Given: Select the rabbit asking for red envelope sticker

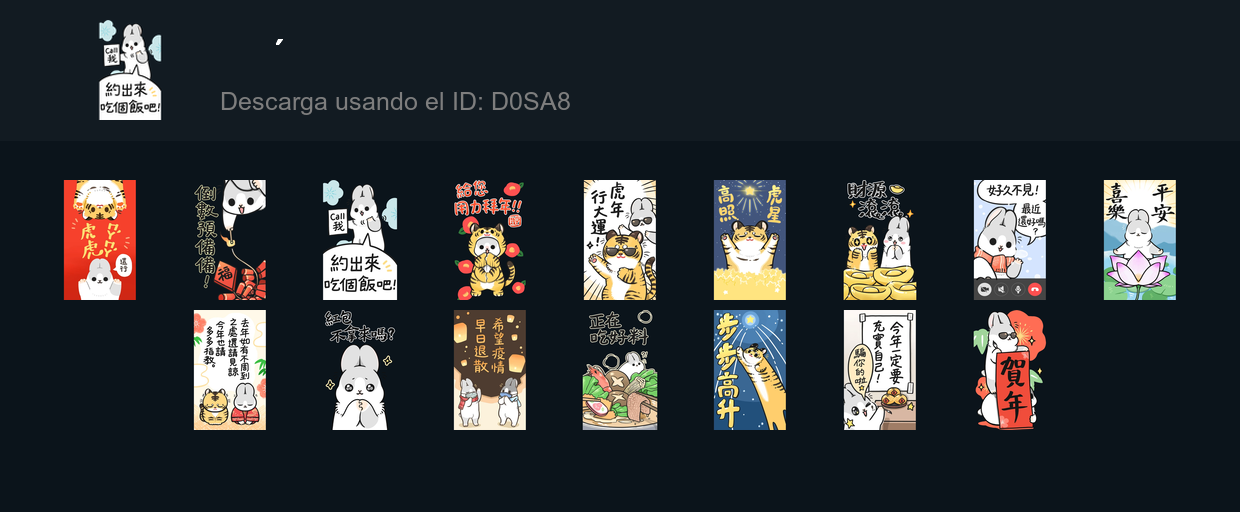Looking at the screenshot, I should point(360,370).
